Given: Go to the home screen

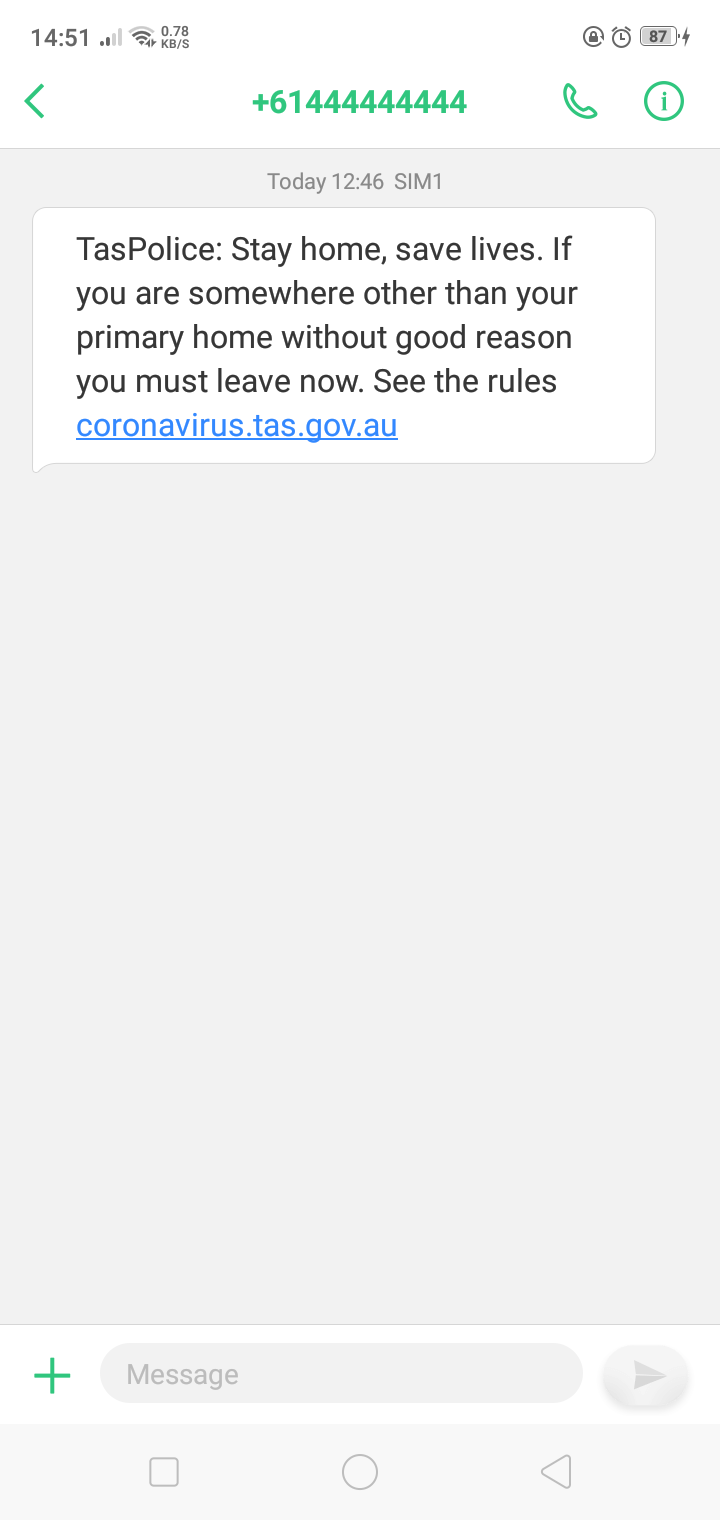Looking at the screenshot, I should pos(360,1472).
